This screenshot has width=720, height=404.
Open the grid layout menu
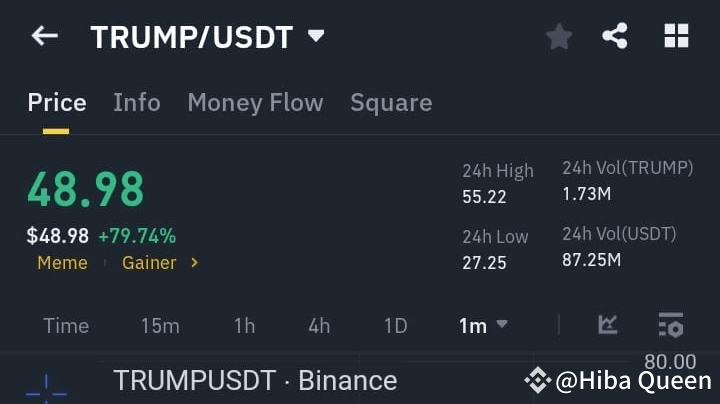676,36
